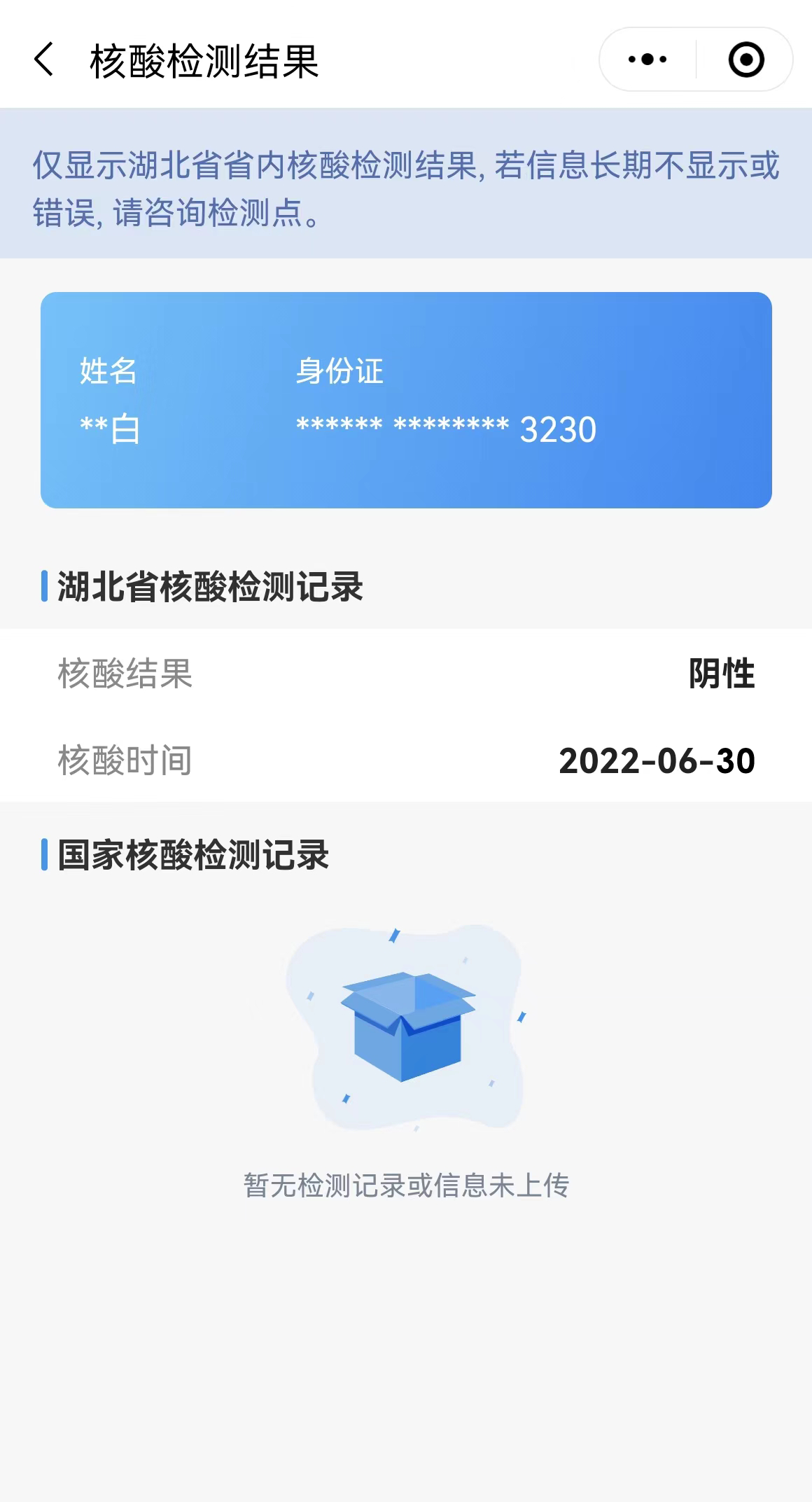Open the mini program more options menu
Screen dimensions: 812x1502
point(647,60)
